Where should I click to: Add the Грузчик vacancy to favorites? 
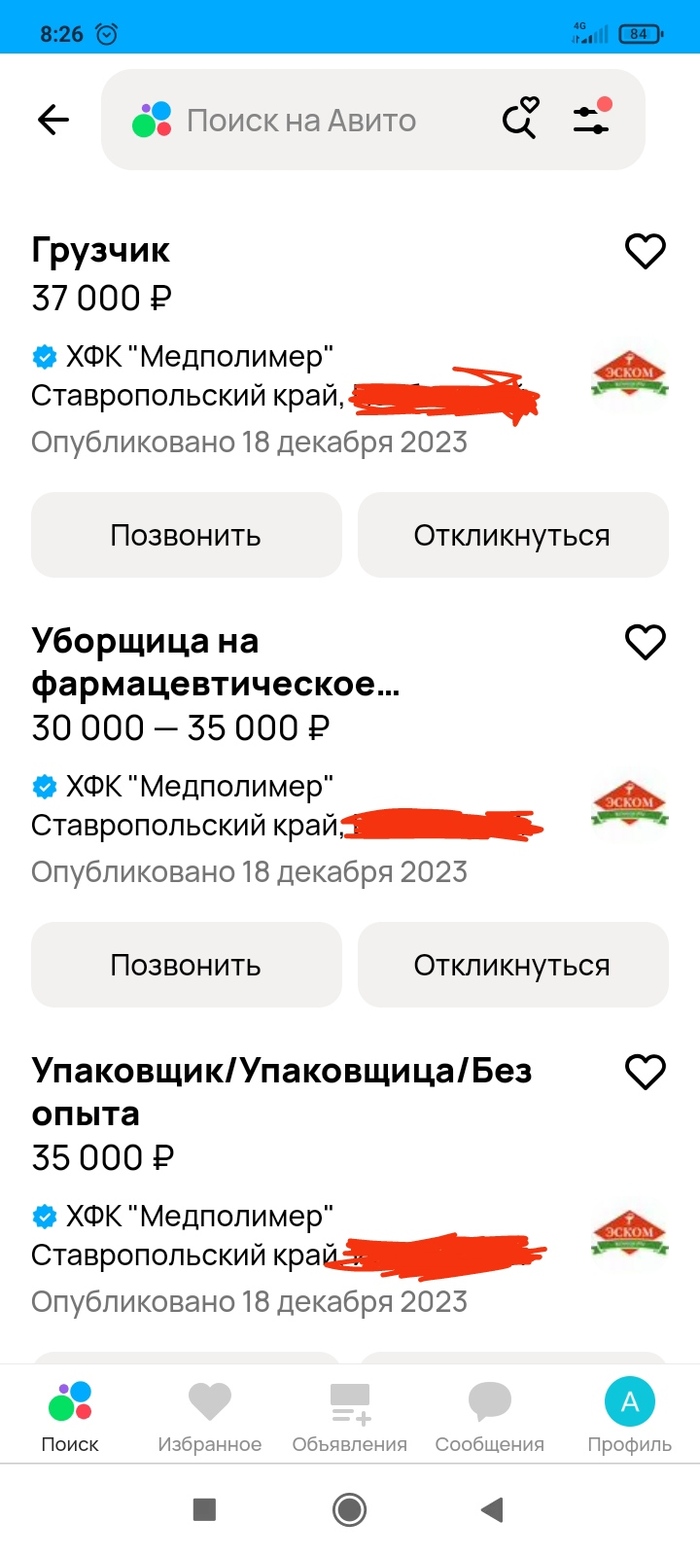click(x=645, y=251)
